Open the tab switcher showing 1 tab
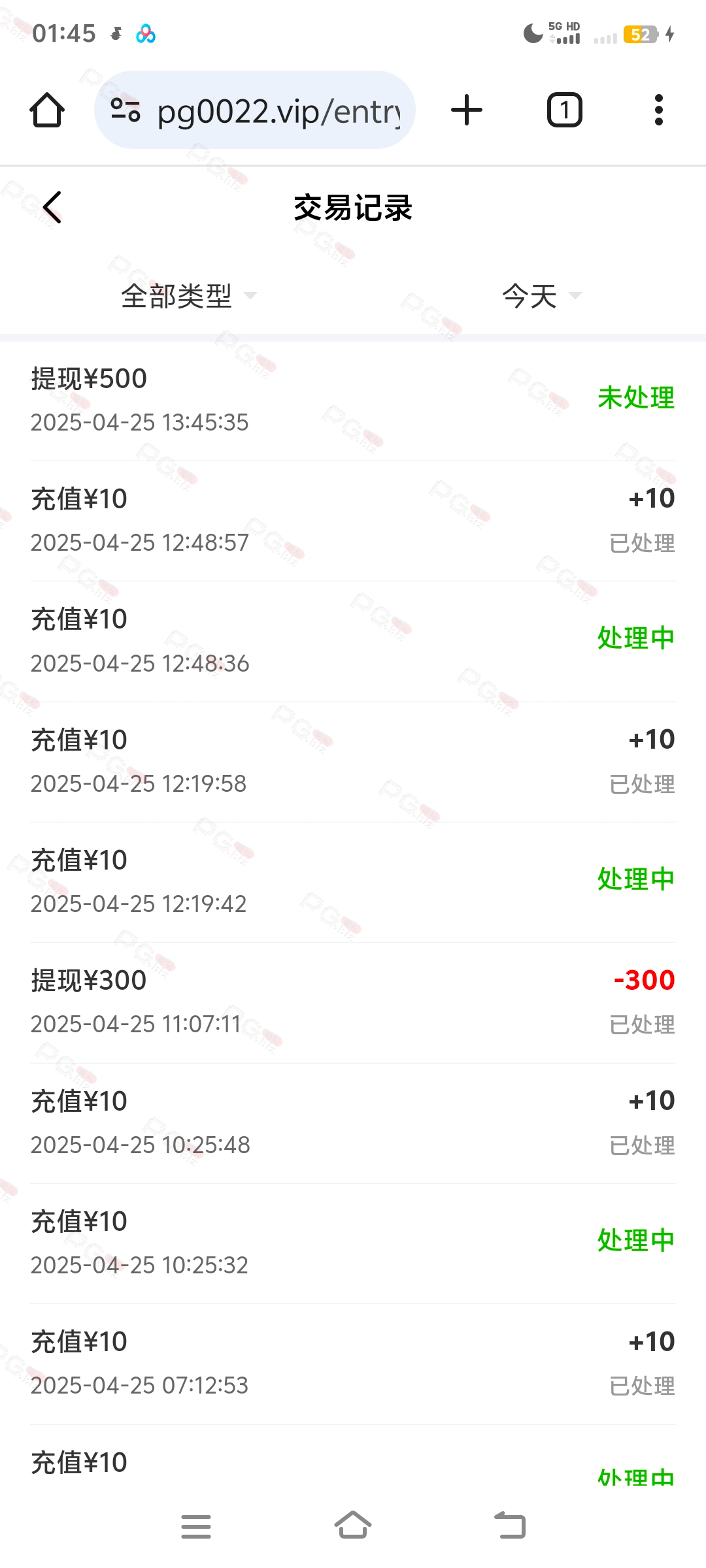The image size is (706, 1568). (564, 110)
